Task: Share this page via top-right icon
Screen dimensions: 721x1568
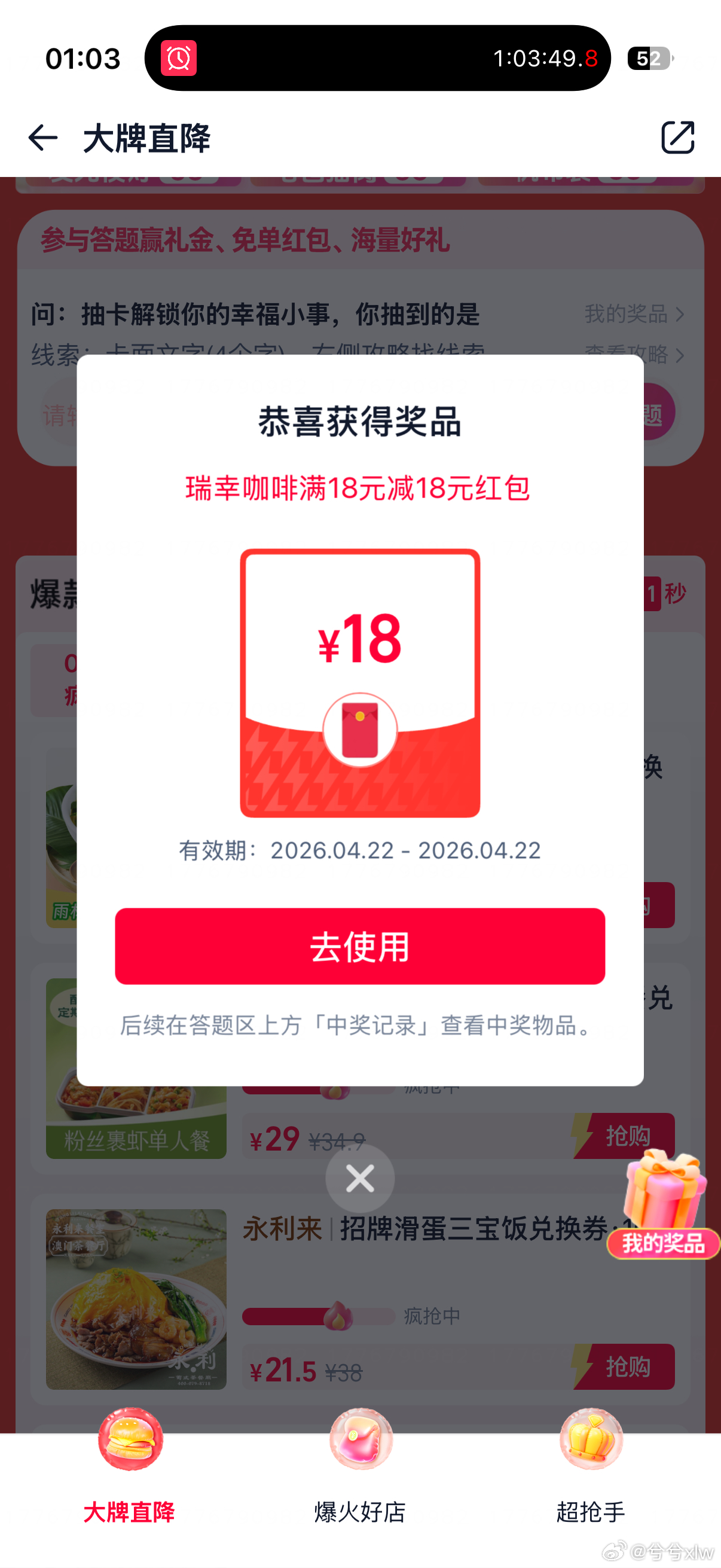Action: (x=677, y=138)
